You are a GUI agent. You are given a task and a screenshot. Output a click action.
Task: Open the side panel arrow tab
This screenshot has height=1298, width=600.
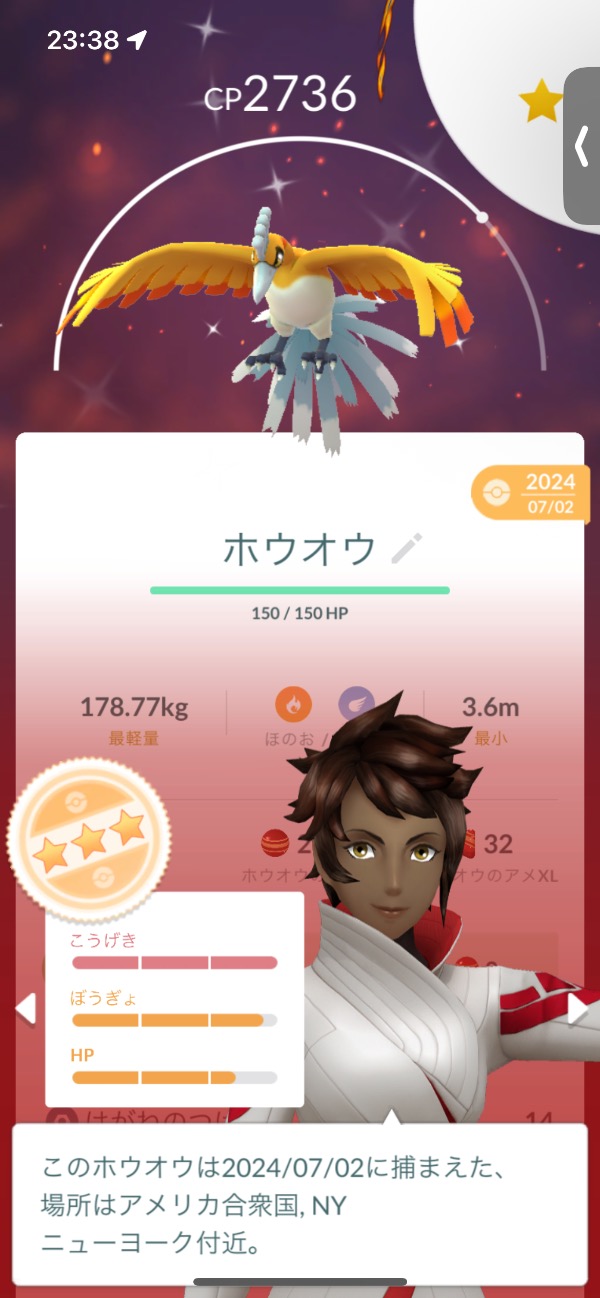click(582, 146)
